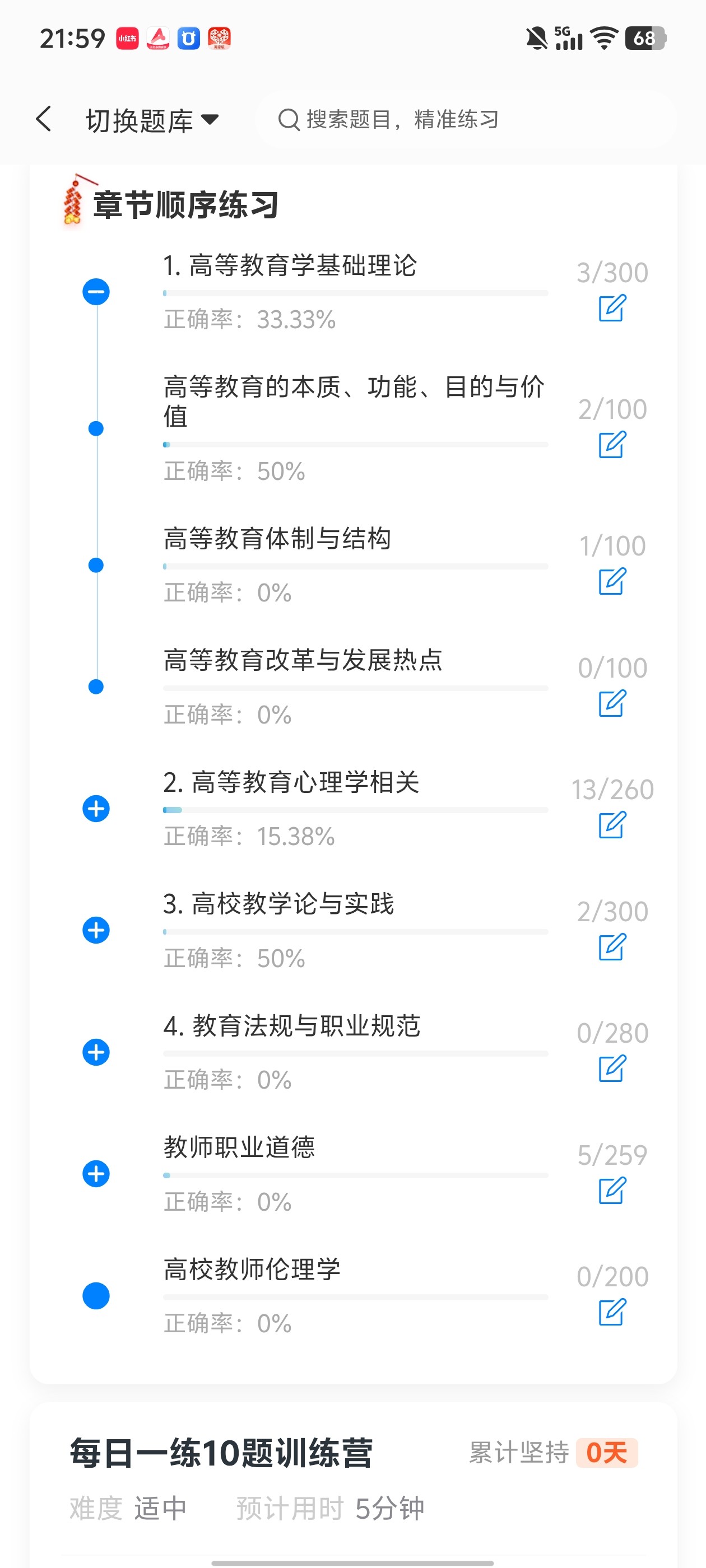The image size is (706, 1568).
Task: Expand chapter 2 高等教育心理学相关
Action: pyautogui.click(x=96, y=808)
